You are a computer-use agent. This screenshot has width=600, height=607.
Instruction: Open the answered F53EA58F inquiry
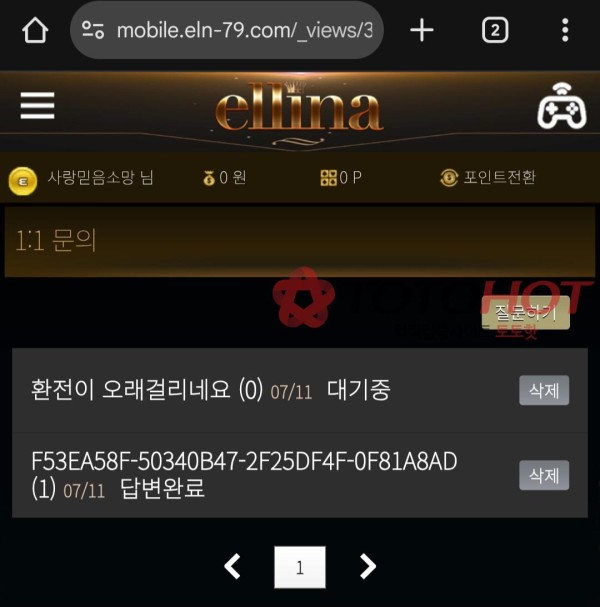(x=244, y=475)
